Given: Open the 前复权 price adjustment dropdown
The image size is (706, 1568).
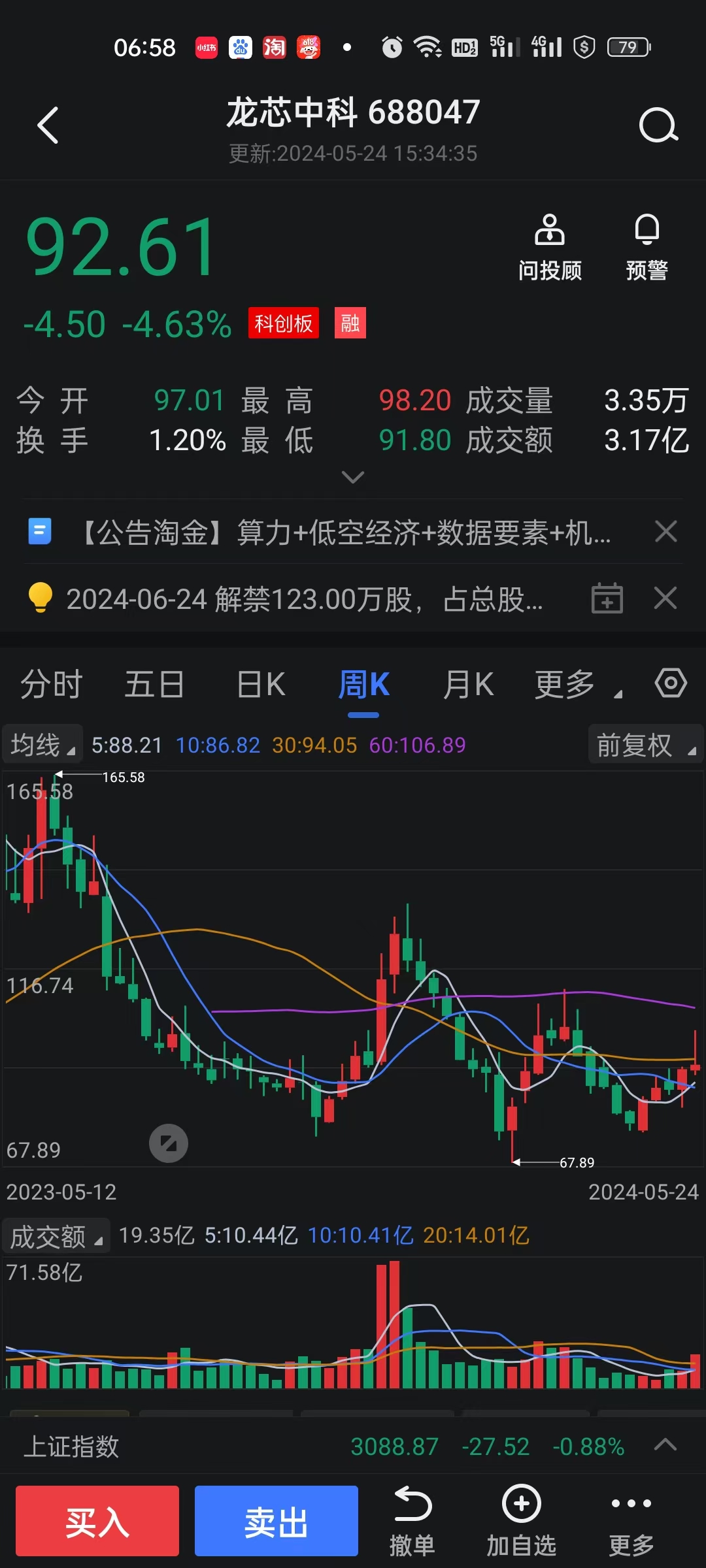Looking at the screenshot, I should pos(645,744).
